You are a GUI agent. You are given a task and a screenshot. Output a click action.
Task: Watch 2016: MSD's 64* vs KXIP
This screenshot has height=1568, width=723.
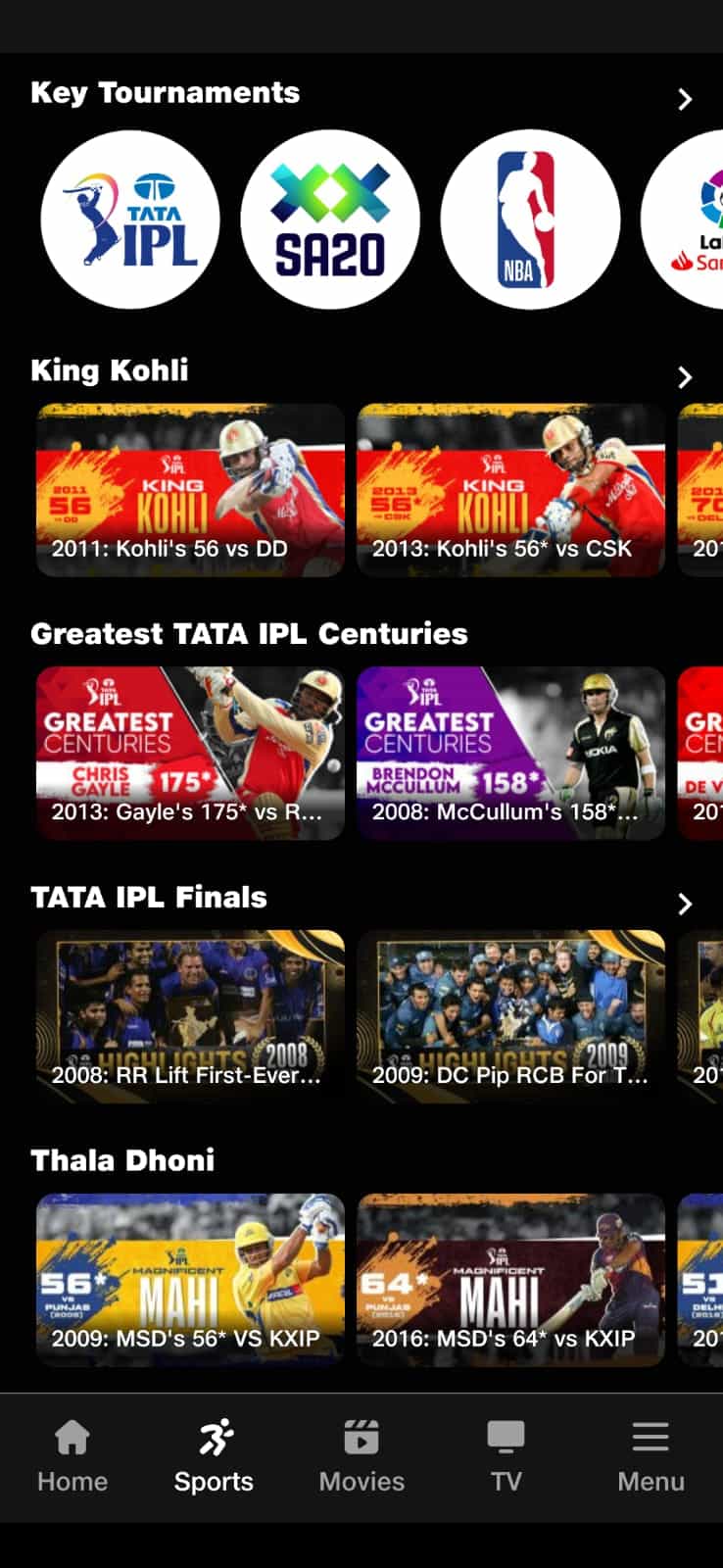pyautogui.click(x=510, y=1279)
